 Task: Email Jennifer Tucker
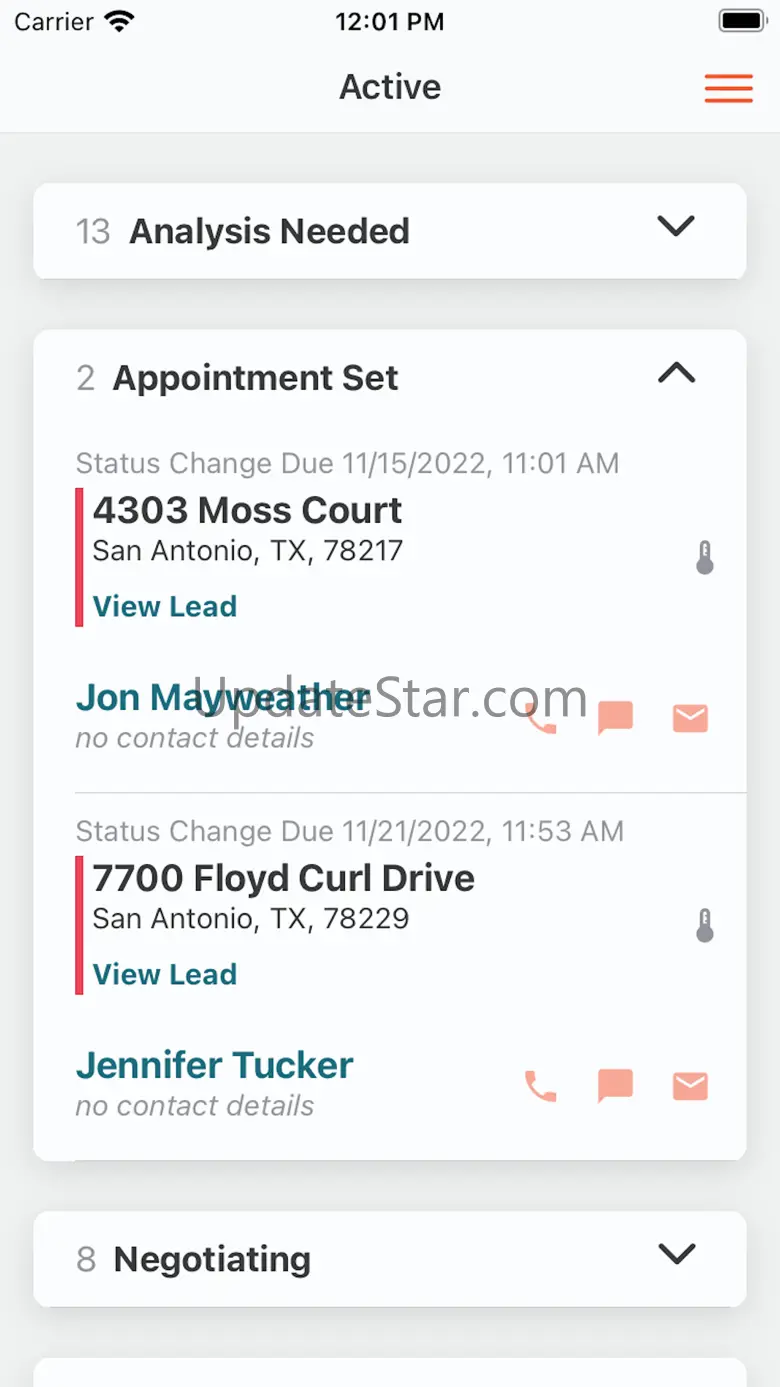[x=690, y=1086]
